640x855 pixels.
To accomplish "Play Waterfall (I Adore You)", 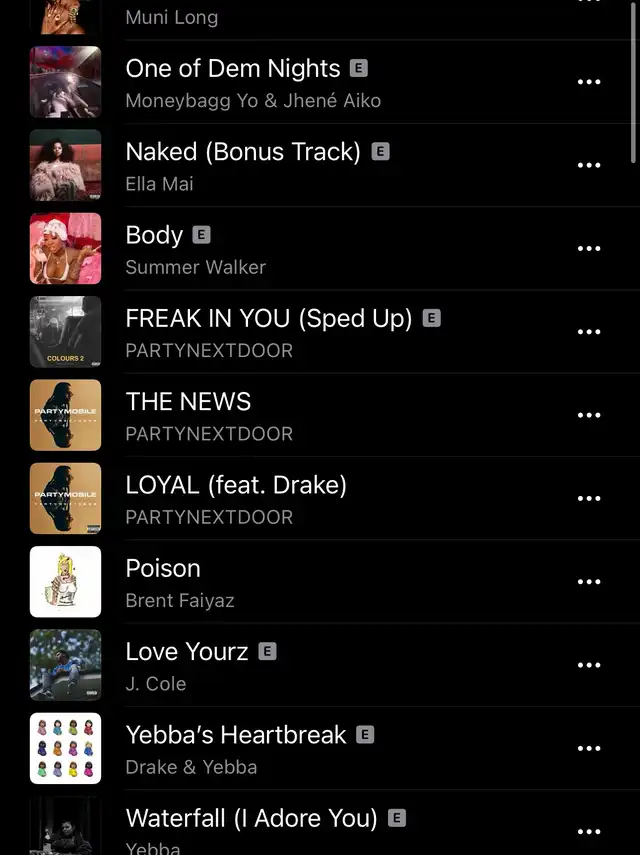I will pyautogui.click(x=252, y=818).
